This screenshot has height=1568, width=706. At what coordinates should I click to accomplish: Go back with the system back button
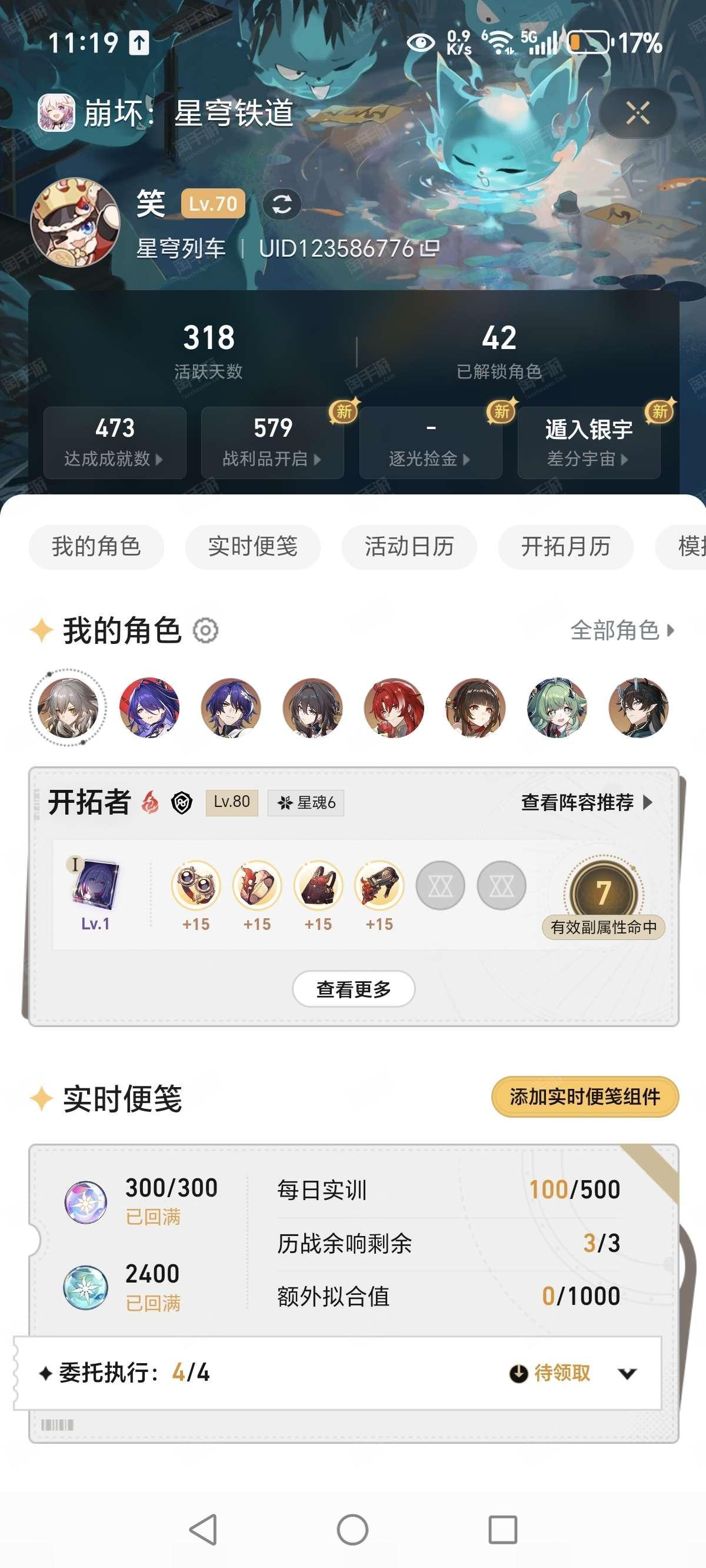coord(204,1530)
